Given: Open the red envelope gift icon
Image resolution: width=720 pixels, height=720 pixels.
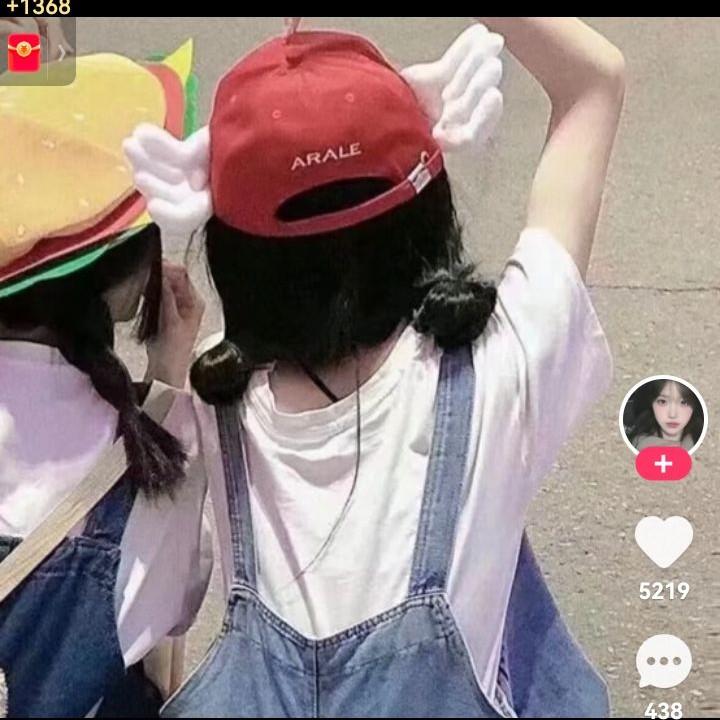Looking at the screenshot, I should coord(24,53).
